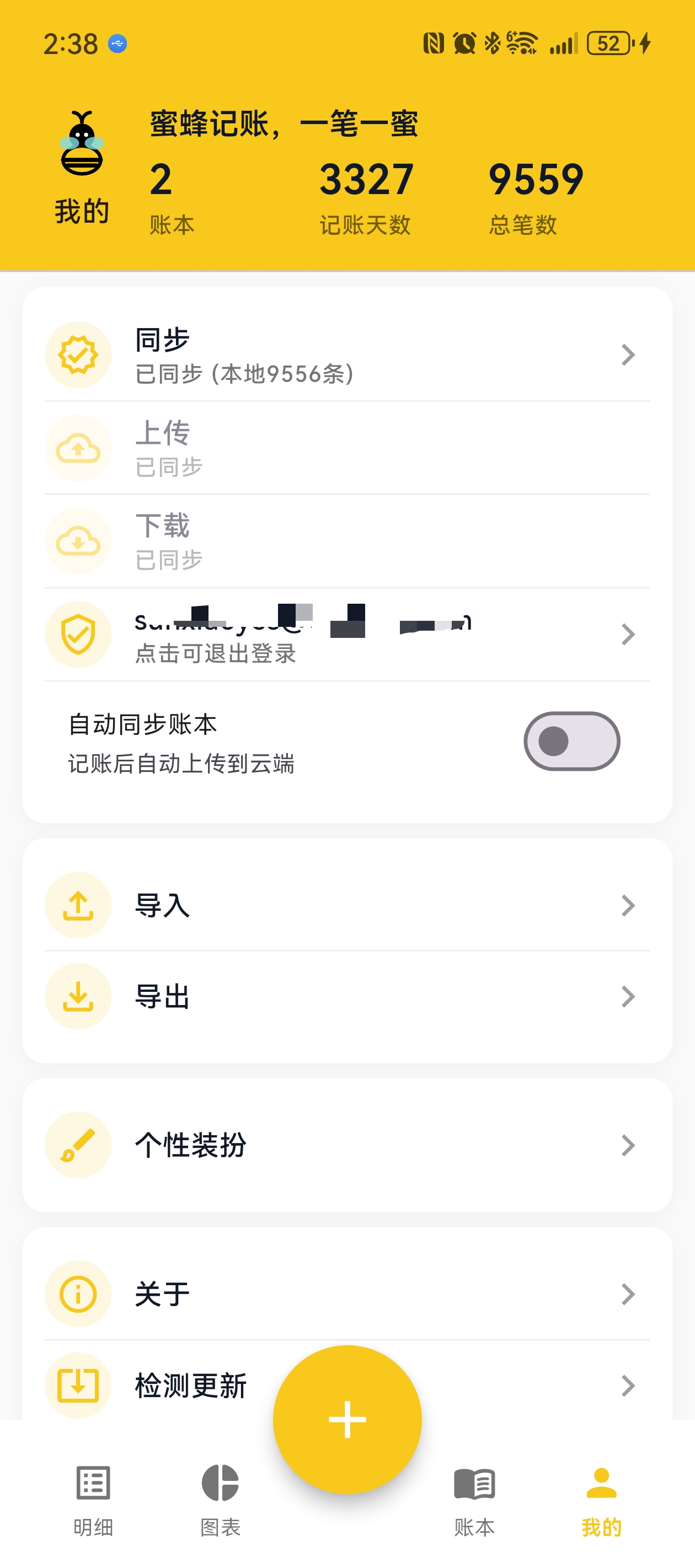Select 检测更新 to check for updates
Image resolution: width=695 pixels, height=1568 pixels.
tap(183, 1386)
